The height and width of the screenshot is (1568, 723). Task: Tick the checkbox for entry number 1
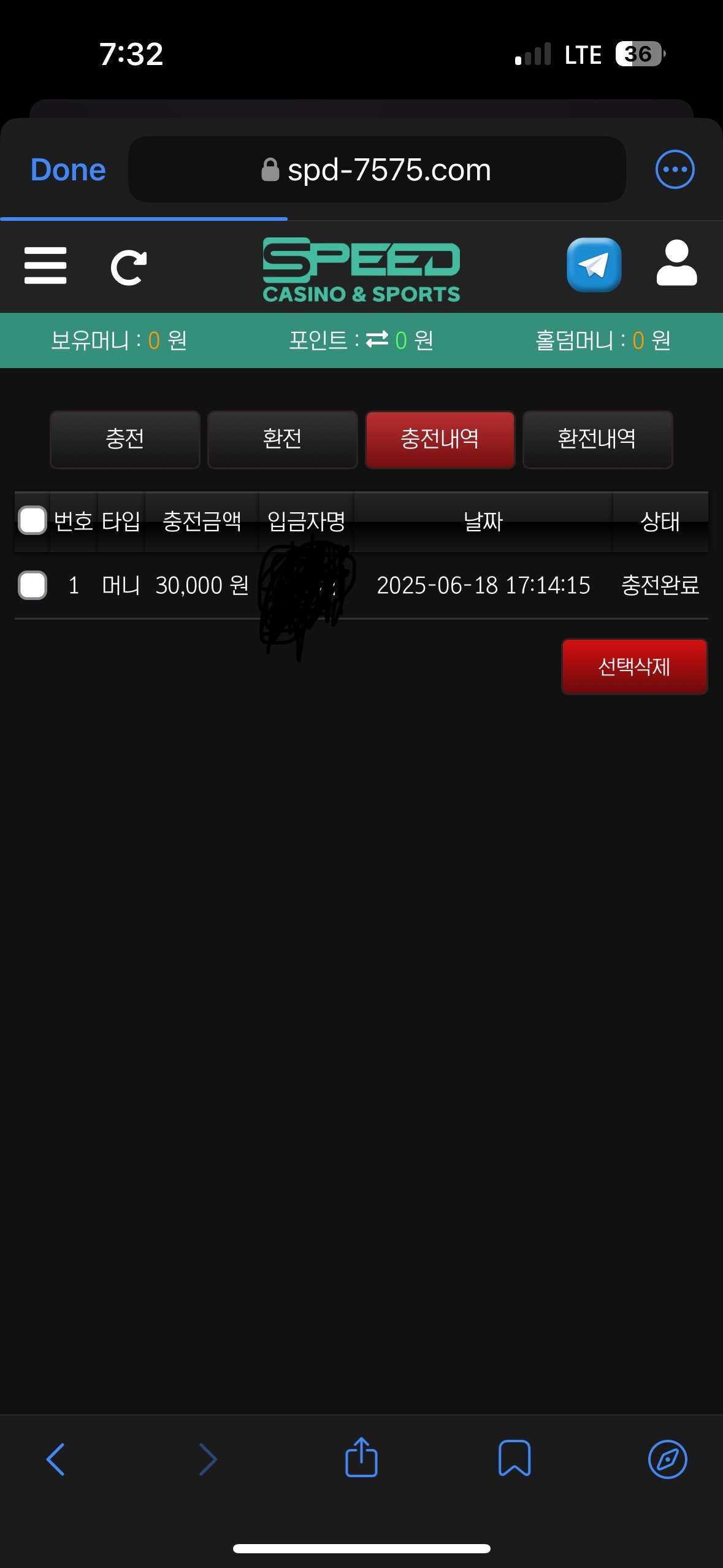point(33,585)
